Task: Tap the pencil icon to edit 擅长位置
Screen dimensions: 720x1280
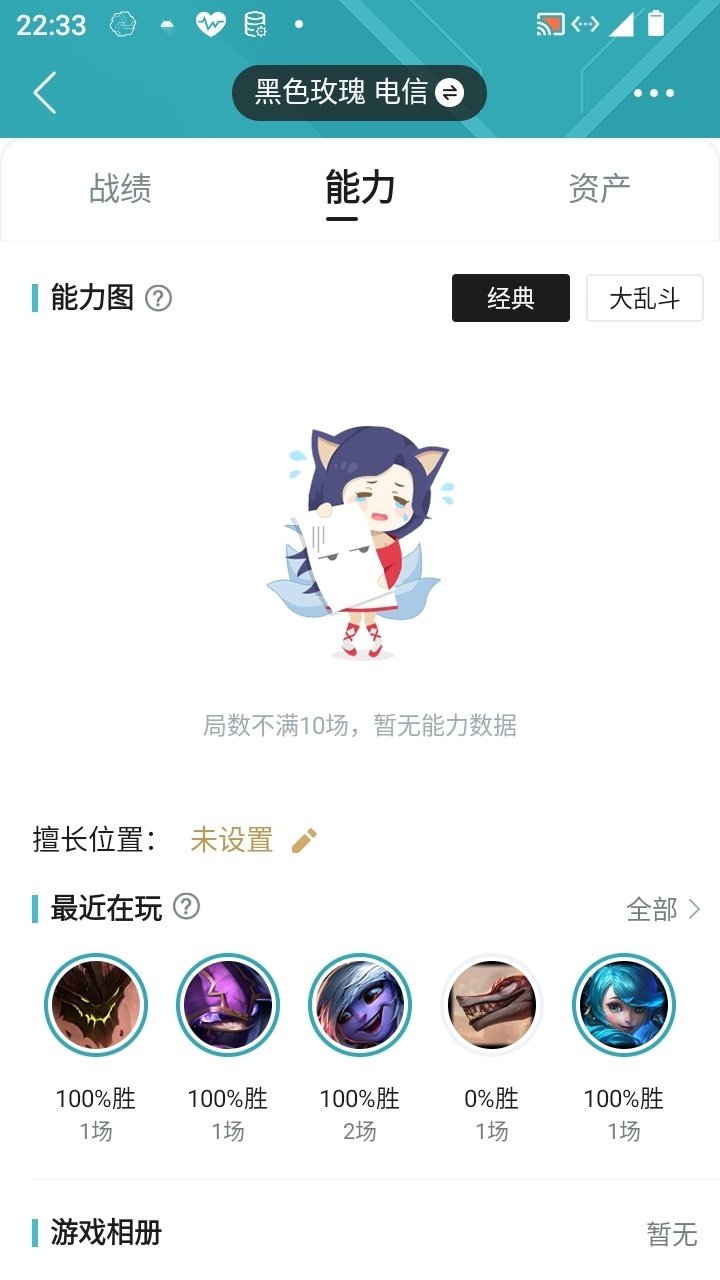Action: pos(302,840)
